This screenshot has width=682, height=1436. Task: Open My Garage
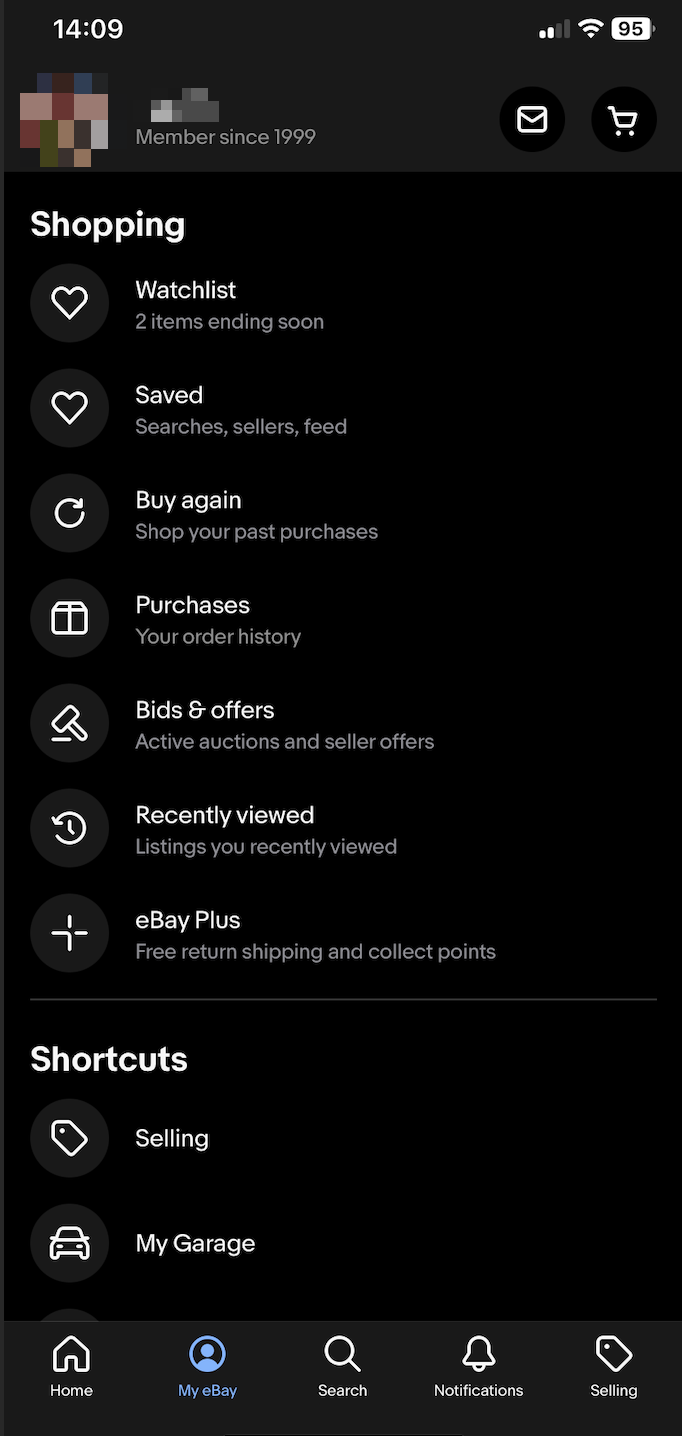pos(195,1243)
